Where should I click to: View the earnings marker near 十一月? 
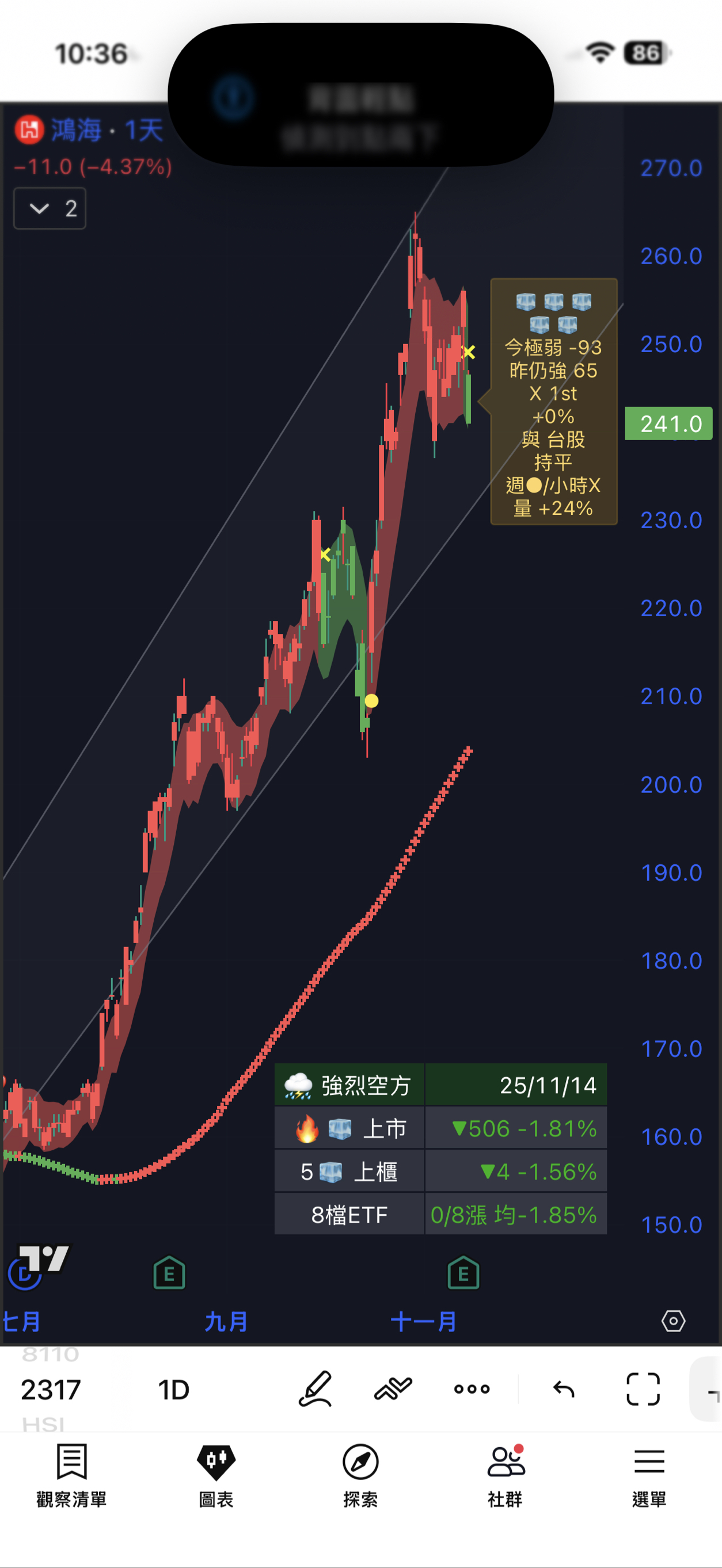coord(463,1273)
